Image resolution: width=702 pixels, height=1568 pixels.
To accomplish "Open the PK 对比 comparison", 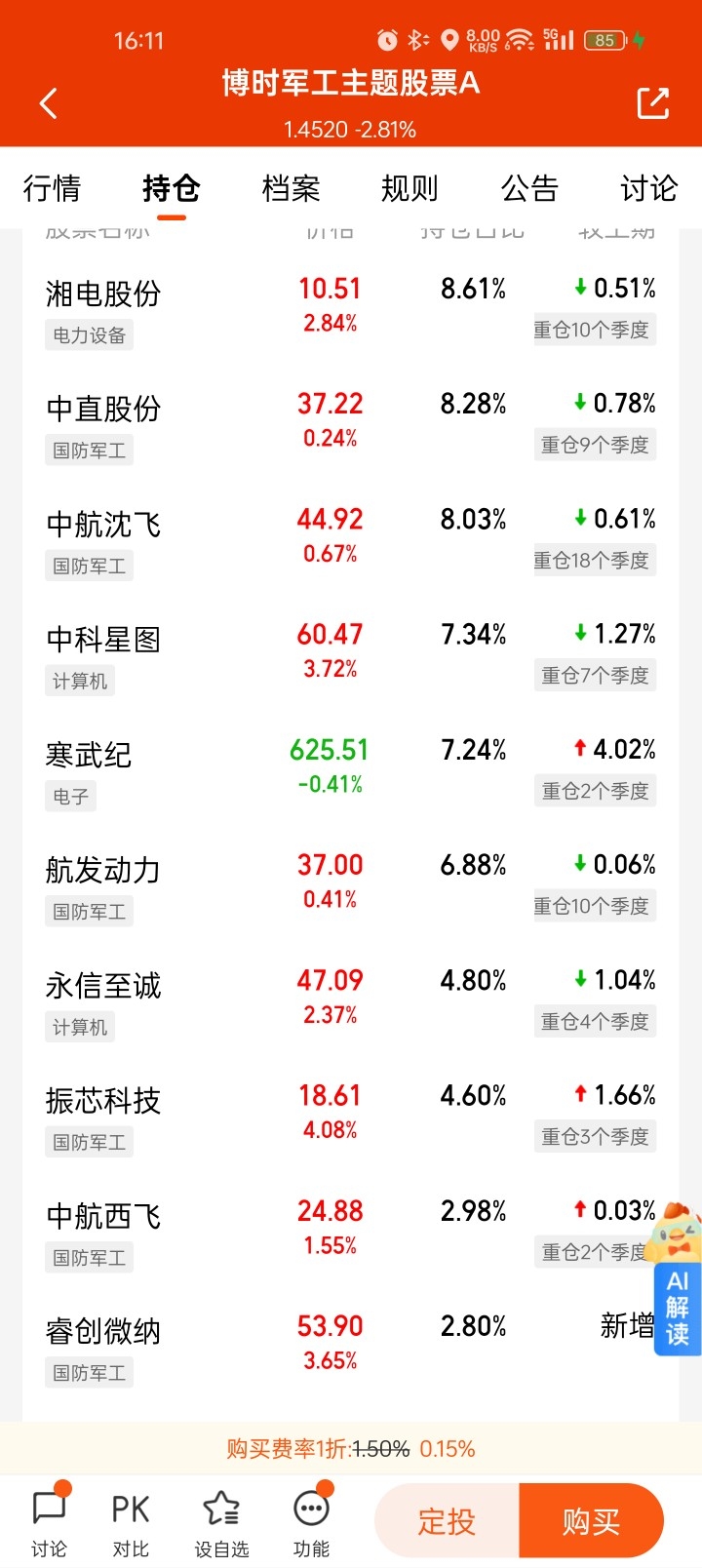I will click(131, 1523).
